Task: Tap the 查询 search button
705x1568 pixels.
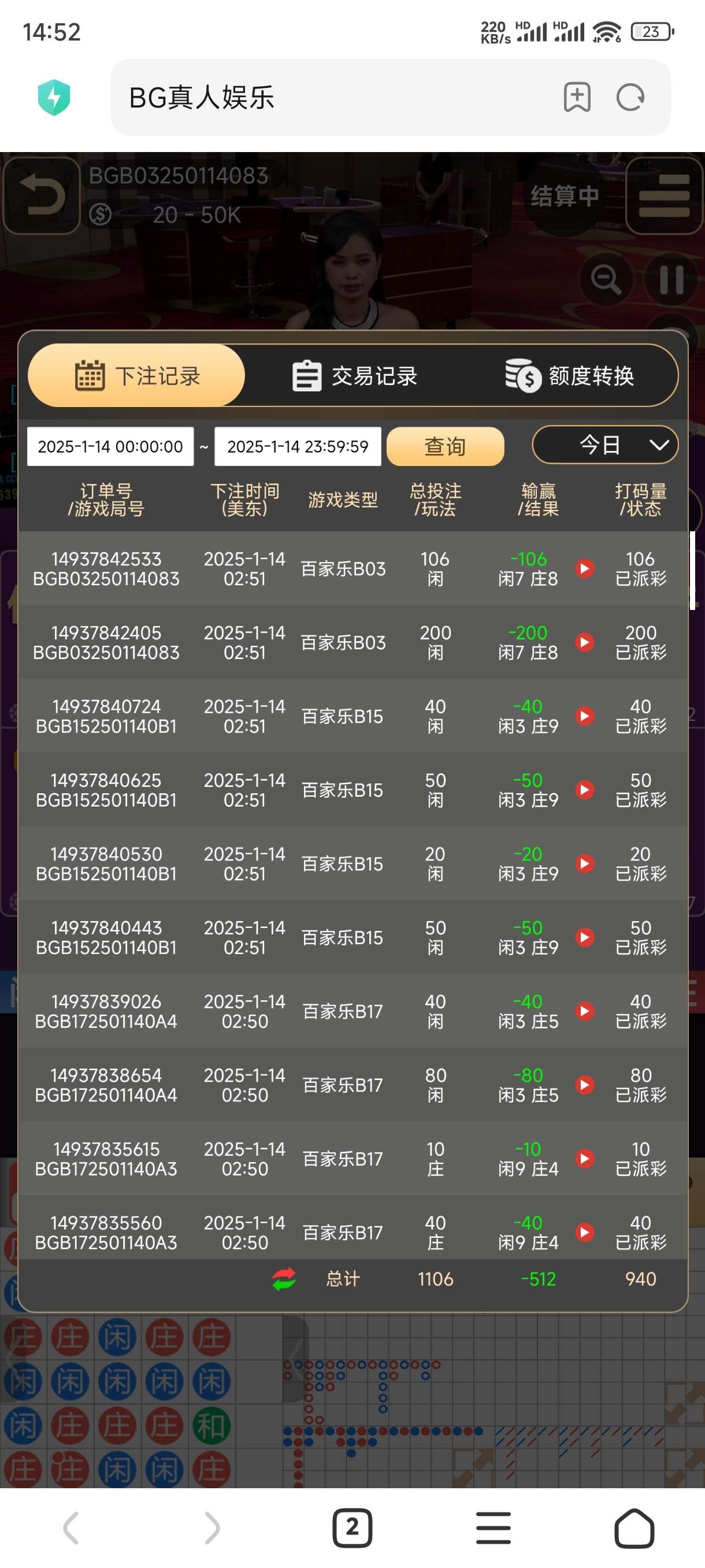Action: [x=444, y=446]
